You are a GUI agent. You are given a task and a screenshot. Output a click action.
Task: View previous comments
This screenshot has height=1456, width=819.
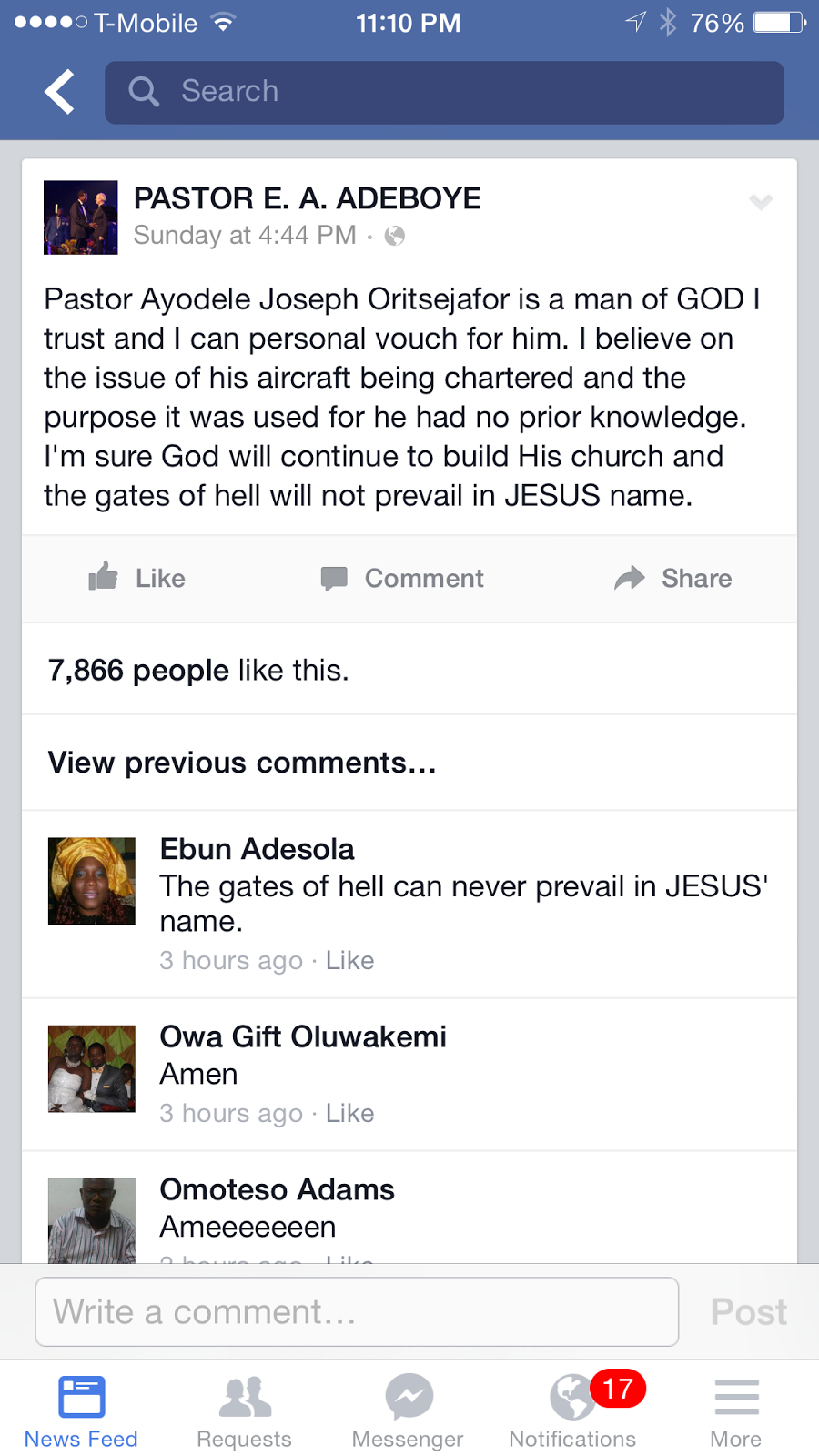(x=242, y=763)
